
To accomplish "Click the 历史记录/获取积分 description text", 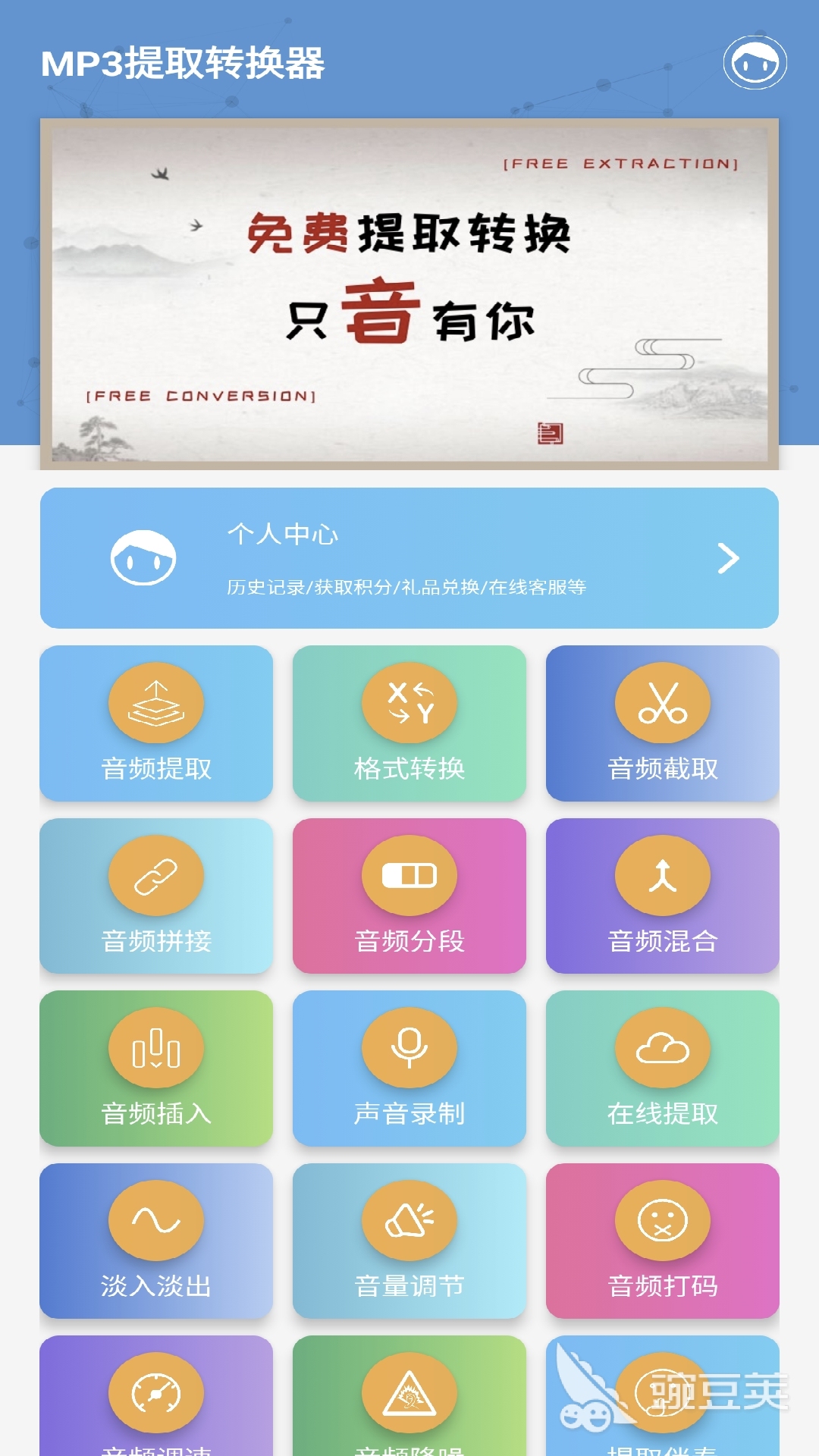I will (409, 585).
